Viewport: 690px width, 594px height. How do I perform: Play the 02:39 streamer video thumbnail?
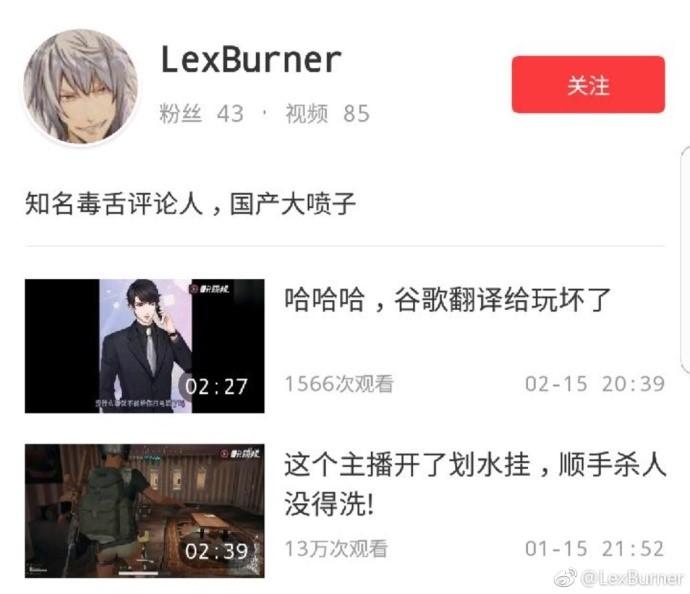coord(144,511)
